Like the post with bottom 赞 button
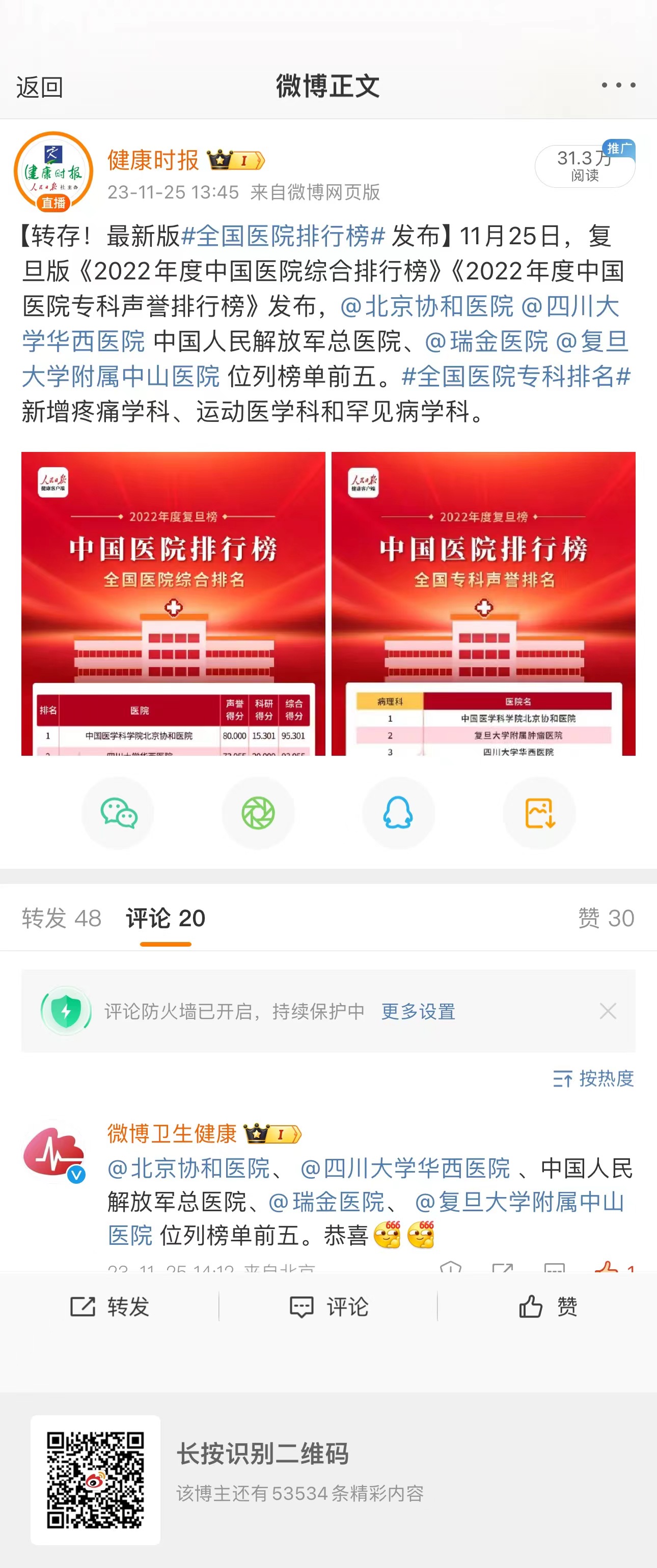Viewport: 657px width, 1568px height. [x=548, y=1307]
